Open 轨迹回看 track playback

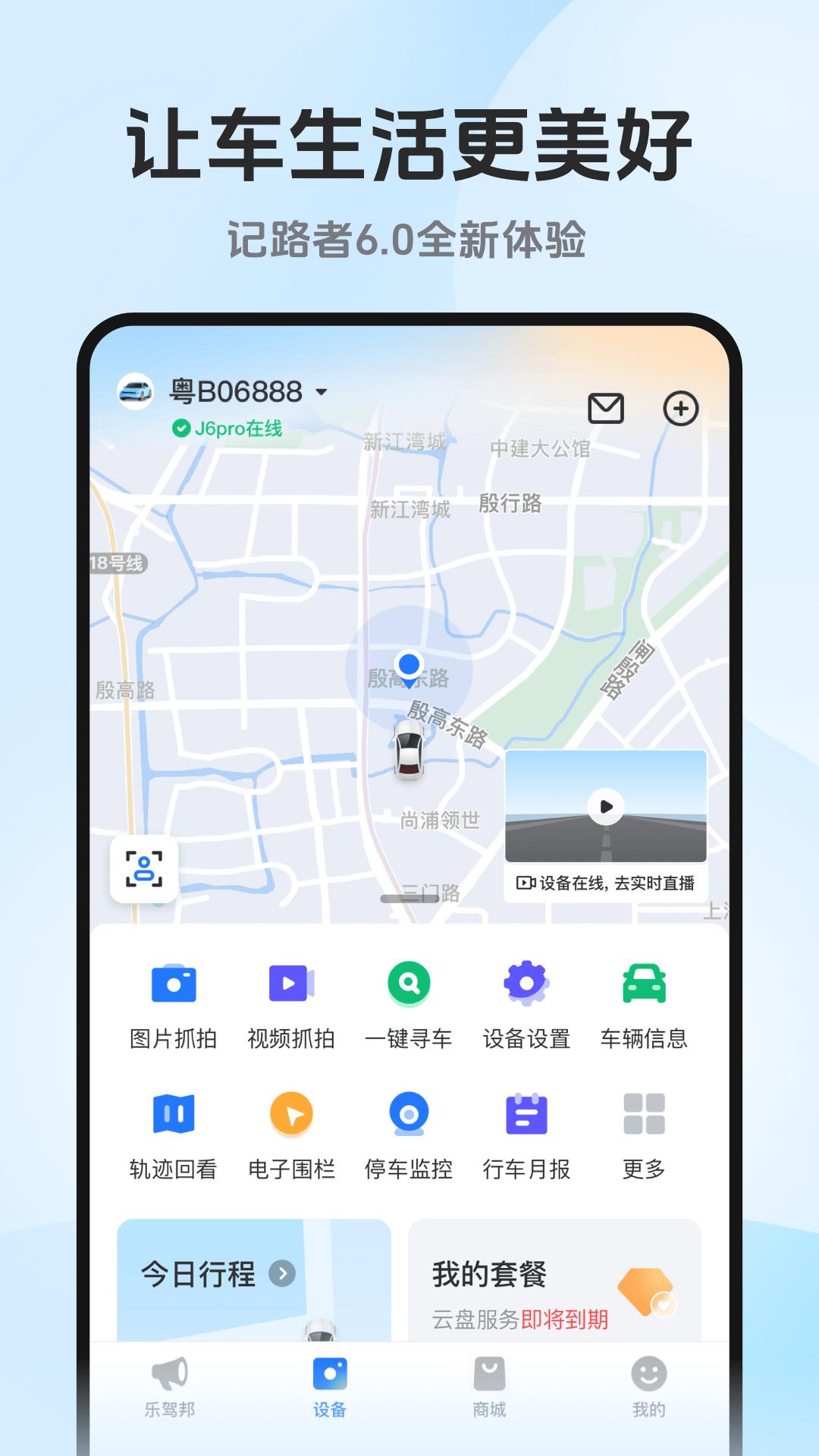pos(174,1130)
